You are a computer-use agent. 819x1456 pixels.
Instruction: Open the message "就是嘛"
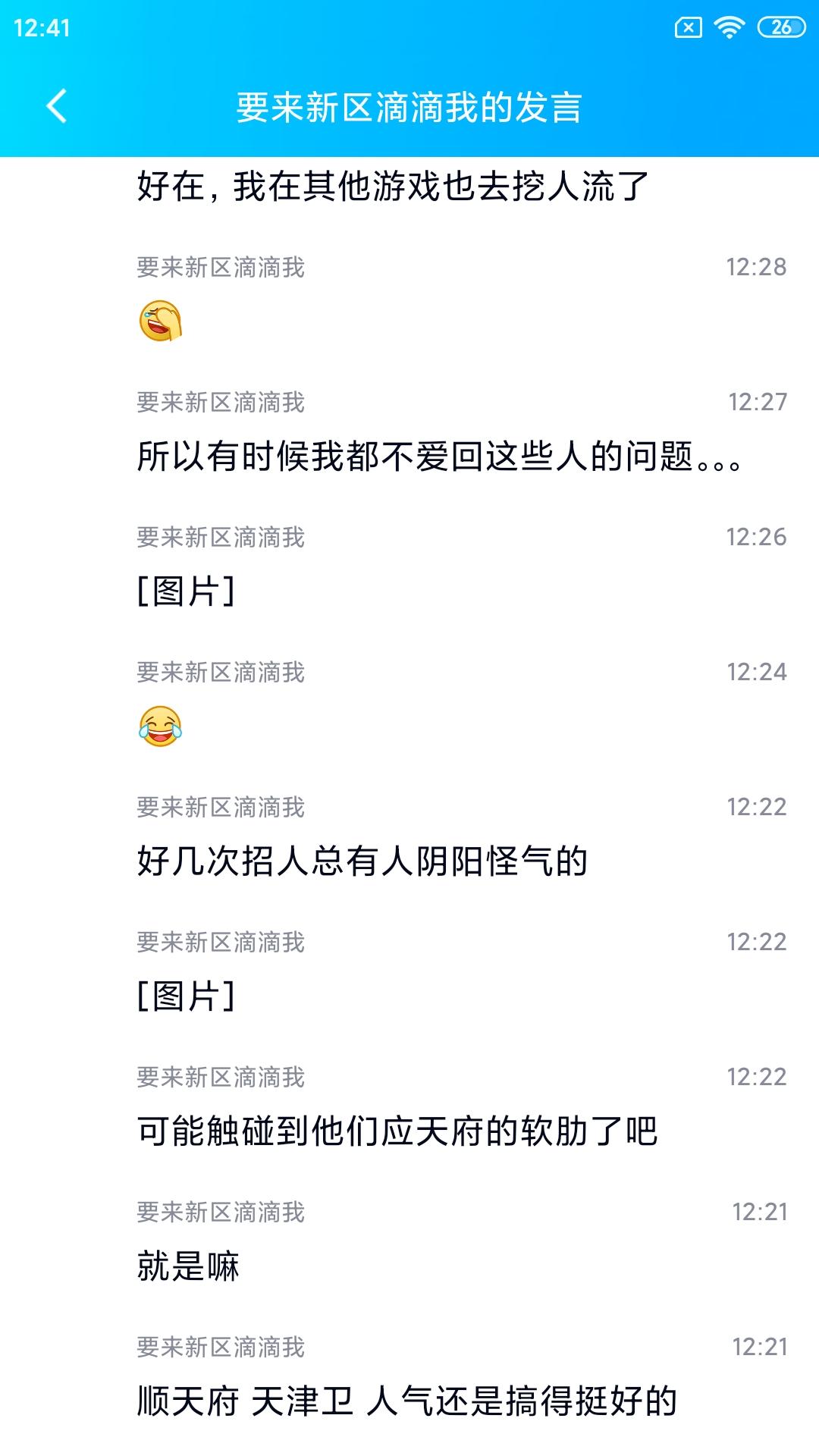188,1266
